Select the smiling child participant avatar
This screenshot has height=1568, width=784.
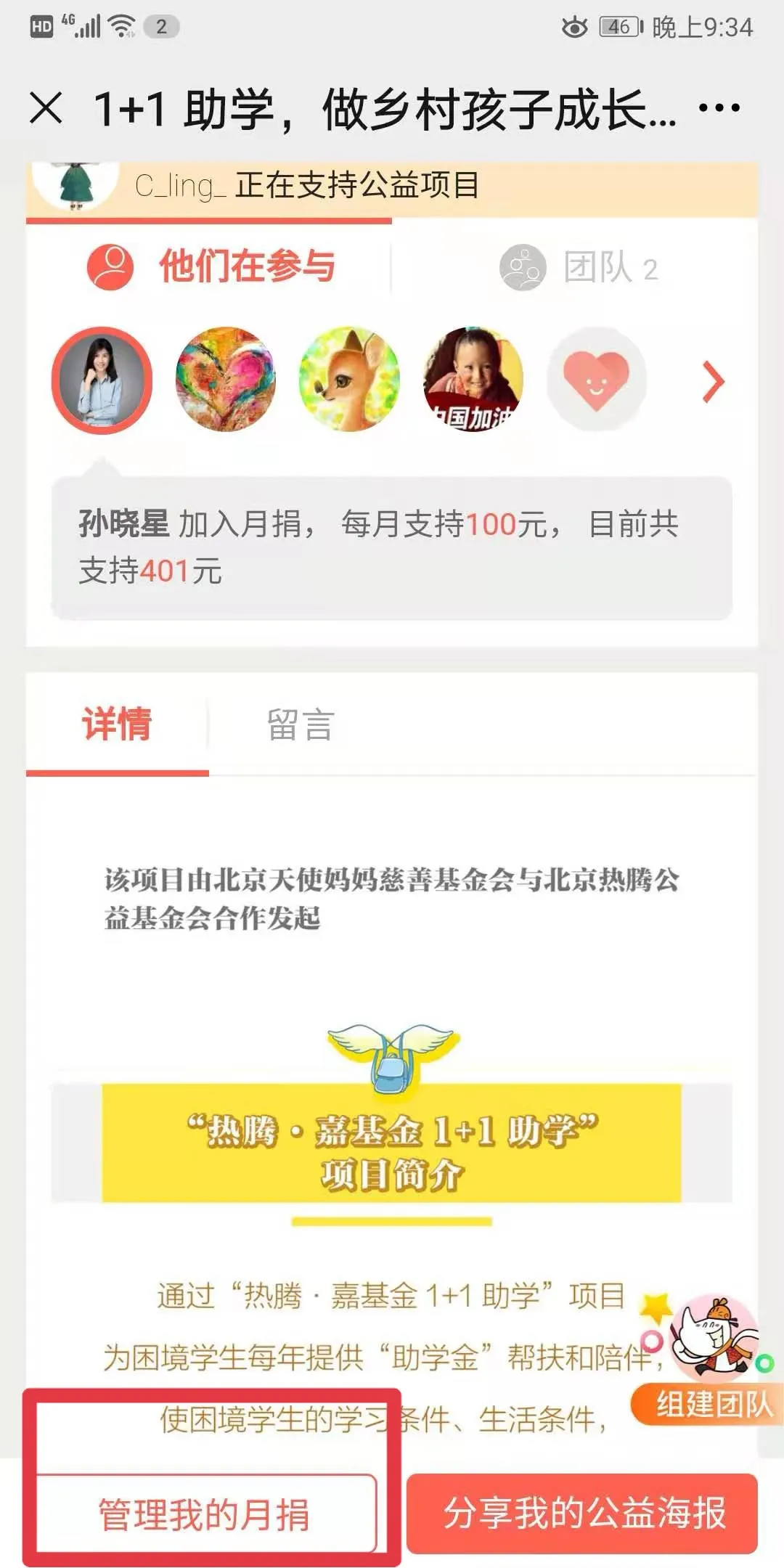[x=473, y=380]
